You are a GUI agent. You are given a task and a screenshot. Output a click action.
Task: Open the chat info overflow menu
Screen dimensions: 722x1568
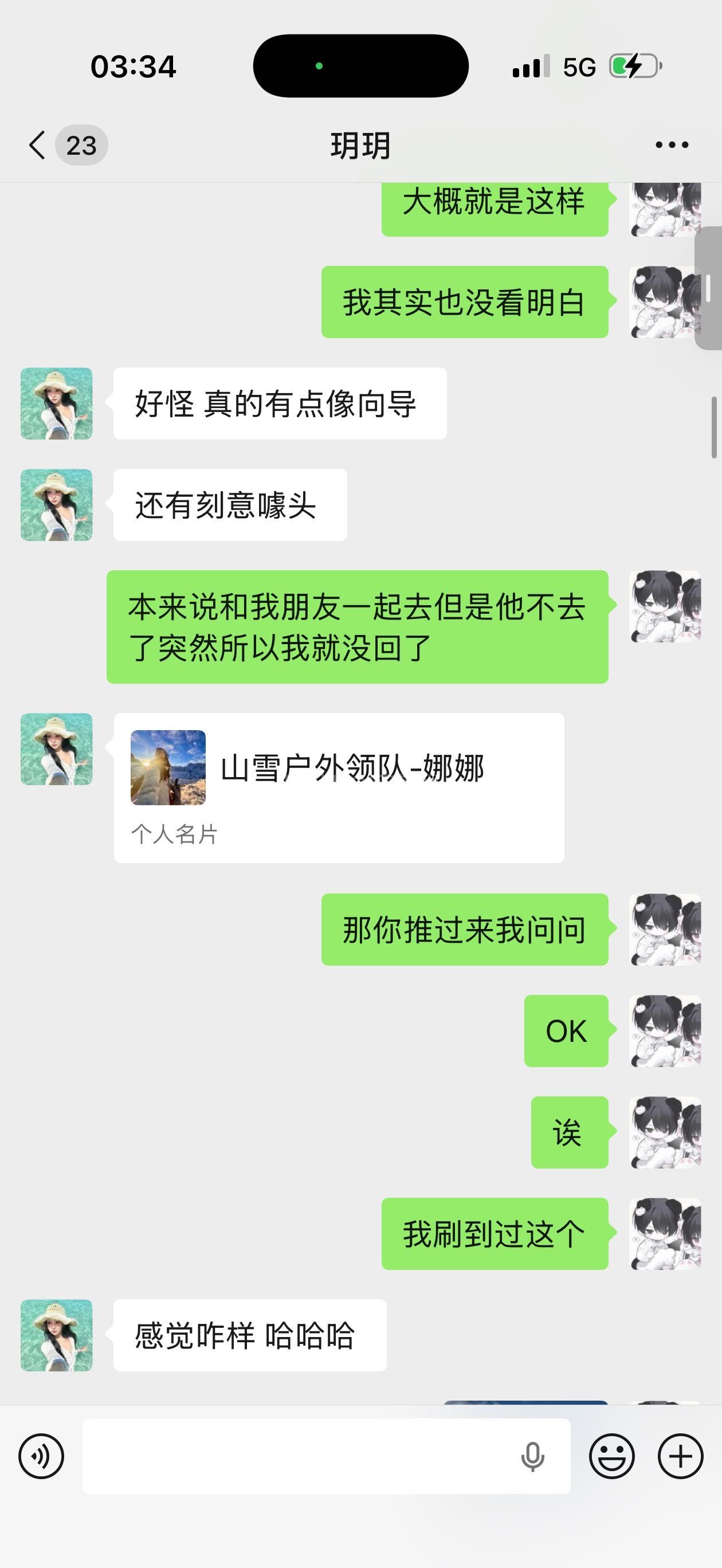[x=672, y=146]
